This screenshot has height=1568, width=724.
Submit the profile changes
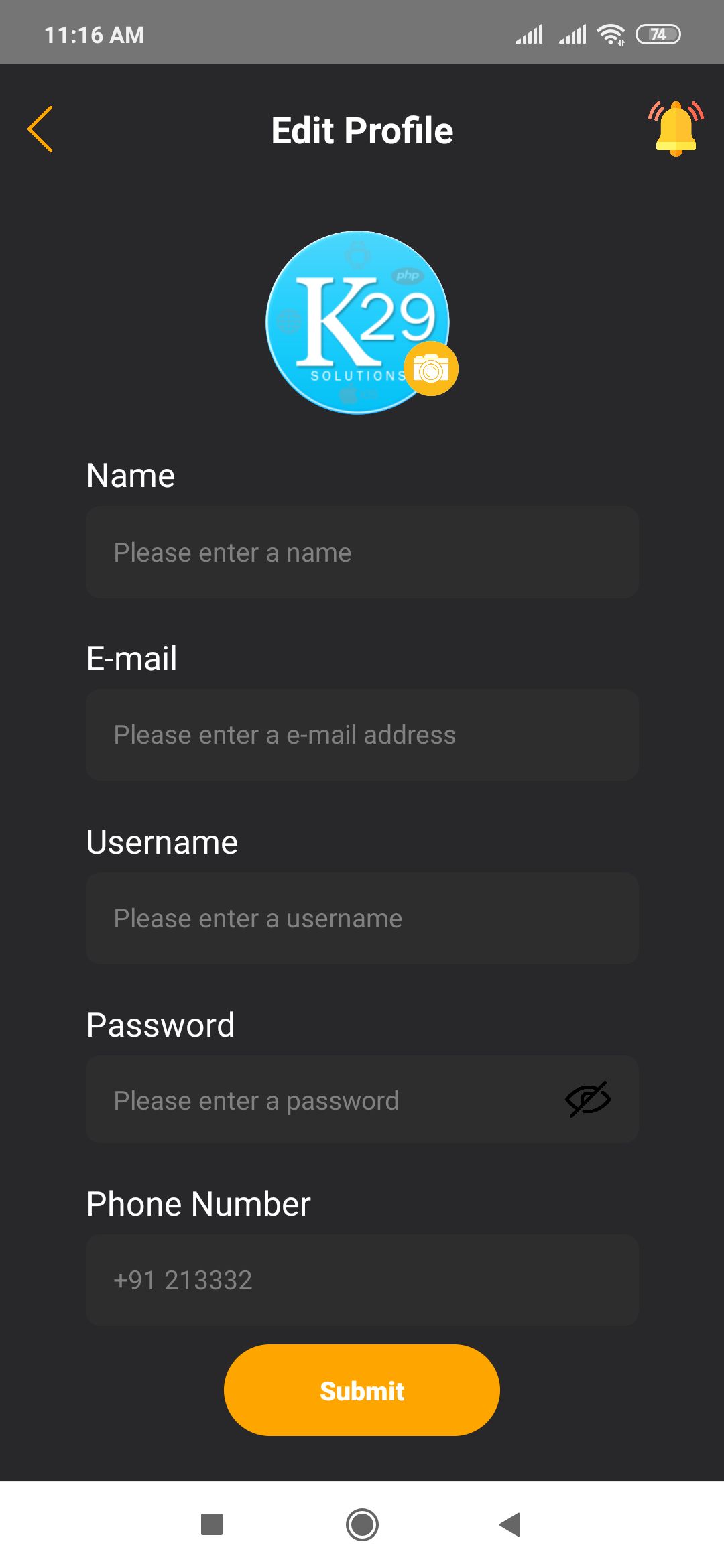pyautogui.click(x=362, y=1390)
